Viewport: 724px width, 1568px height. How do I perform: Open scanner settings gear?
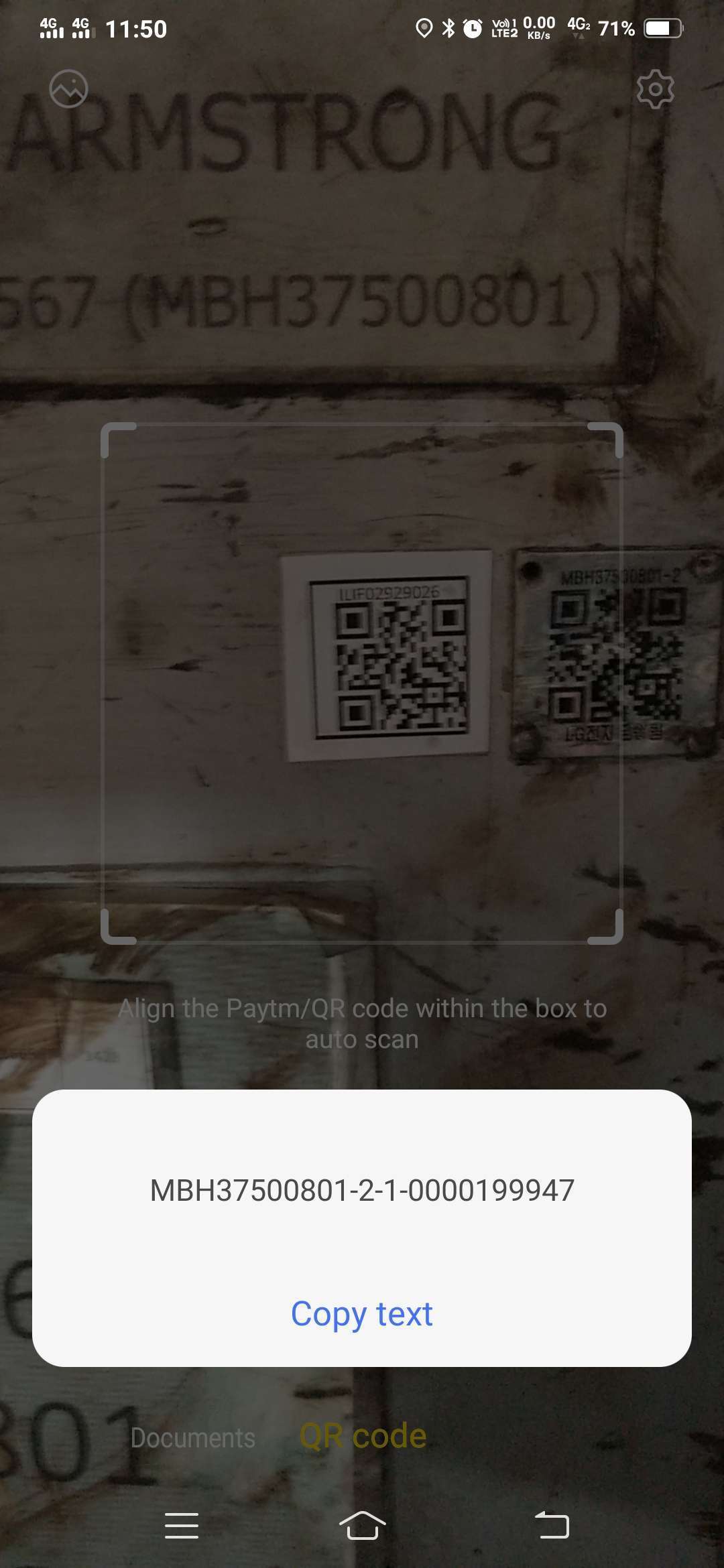(x=655, y=88)
